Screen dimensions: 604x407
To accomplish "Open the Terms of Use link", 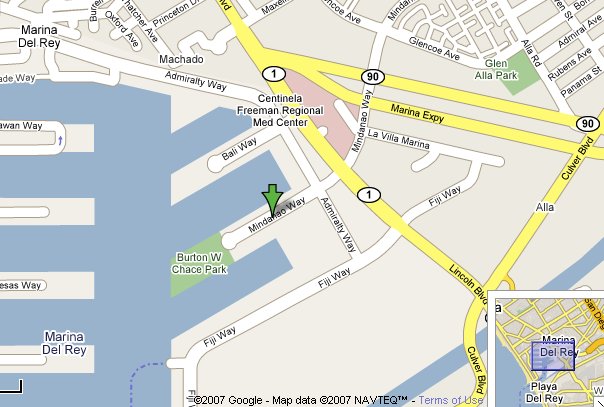I will point(451,400).
